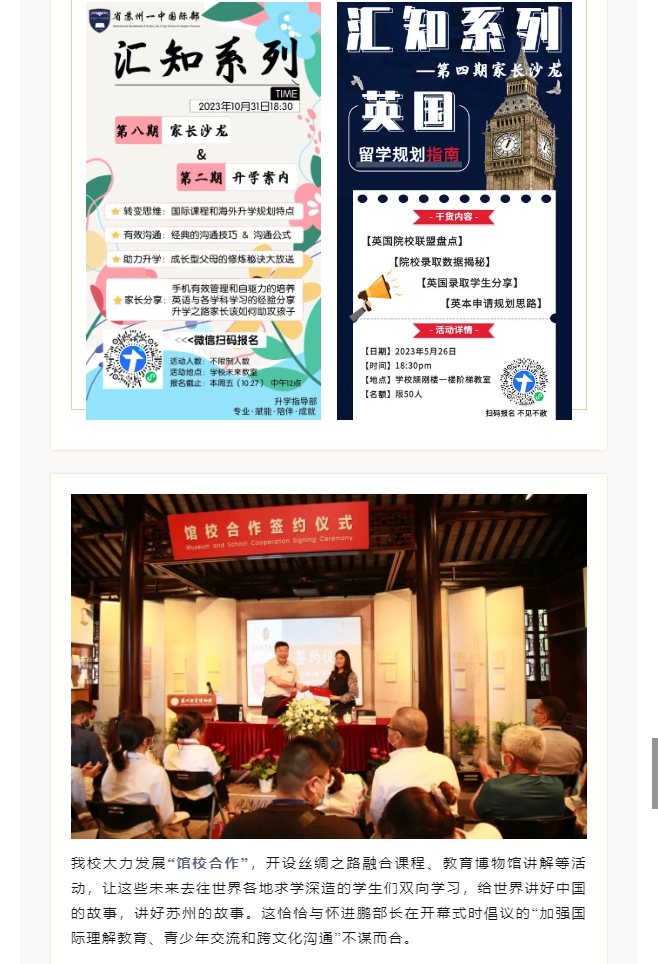The width and height of the screenshot is (658, 964).
Task: Open the UK study planning guide poster
Action: click(x=454, y=210)
